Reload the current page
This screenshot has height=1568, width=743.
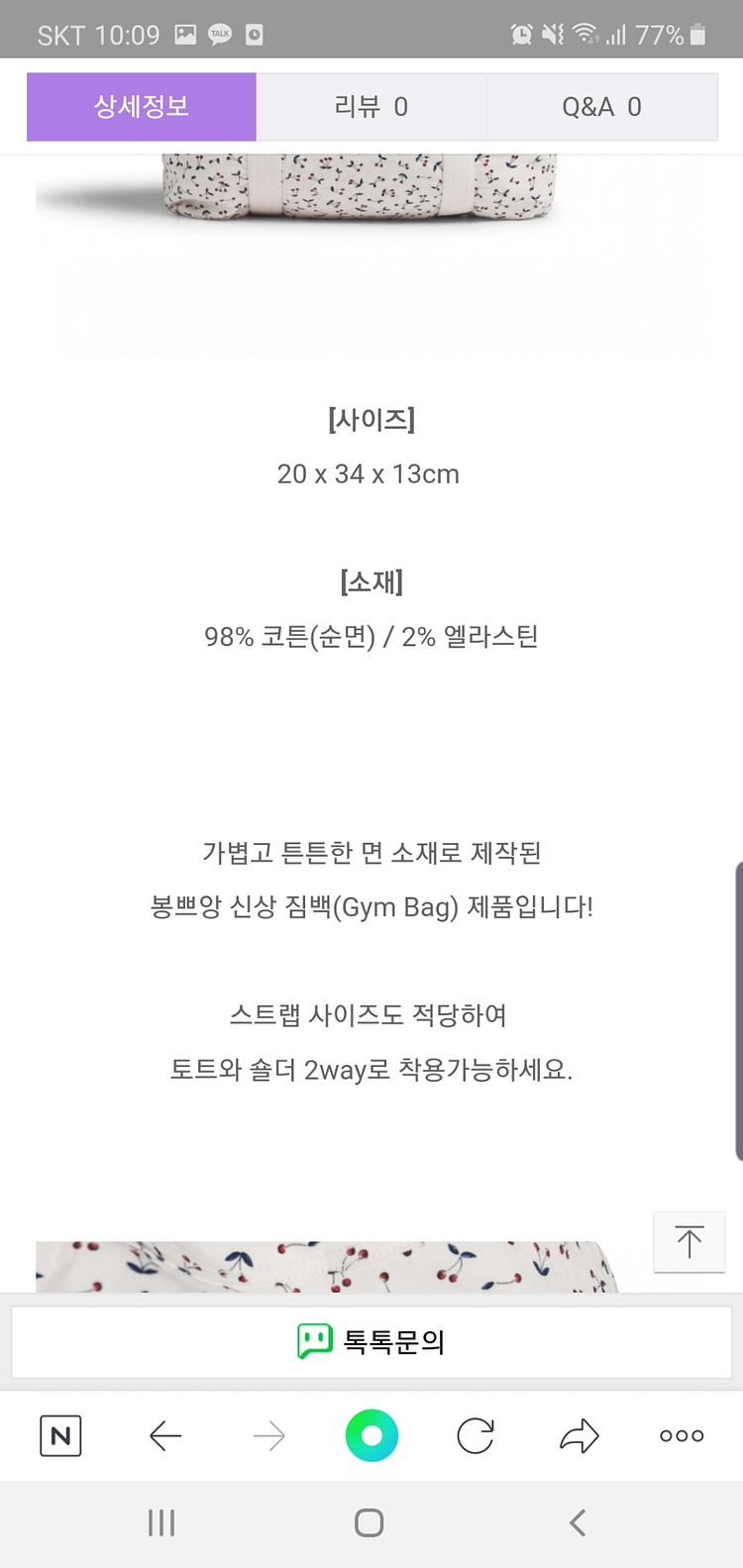tap(476, 1435)
